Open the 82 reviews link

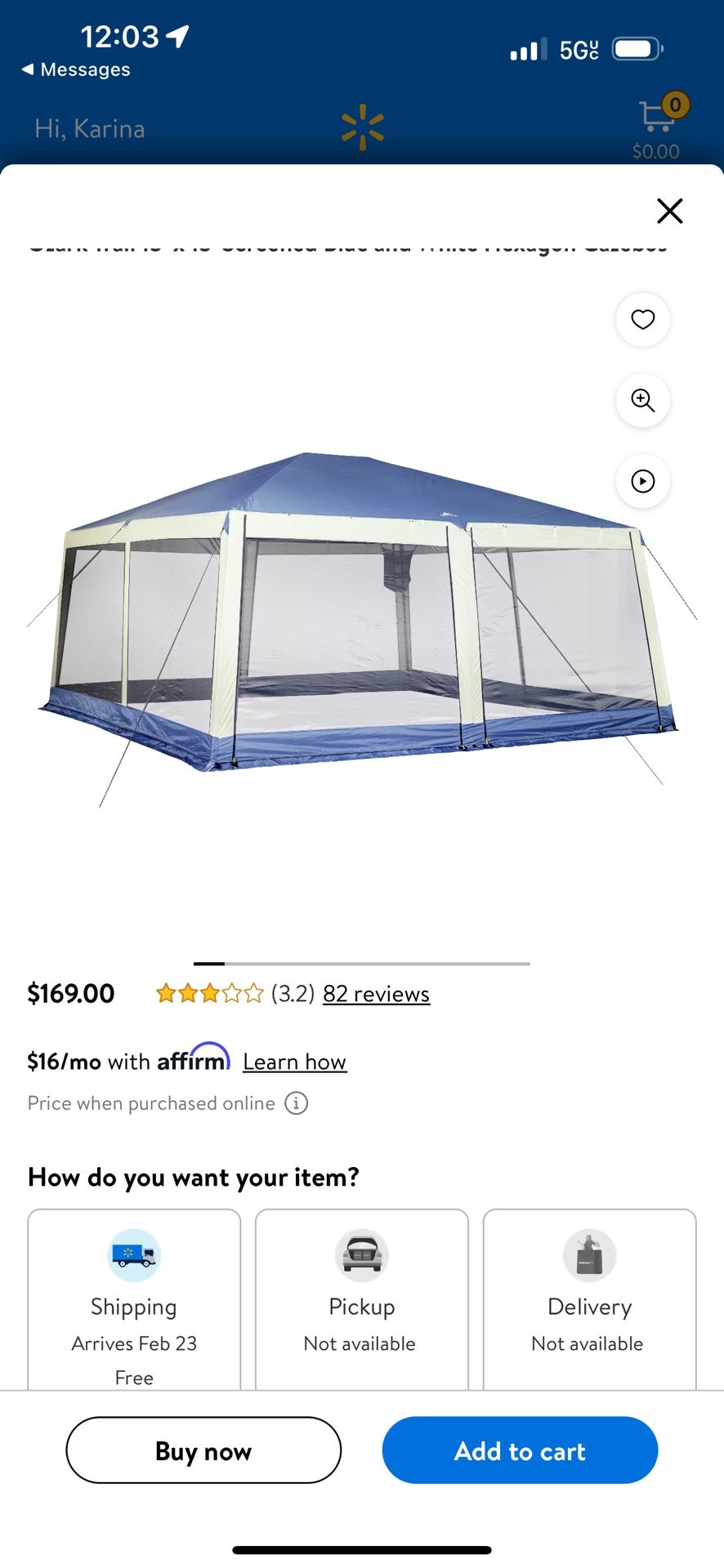376,994
